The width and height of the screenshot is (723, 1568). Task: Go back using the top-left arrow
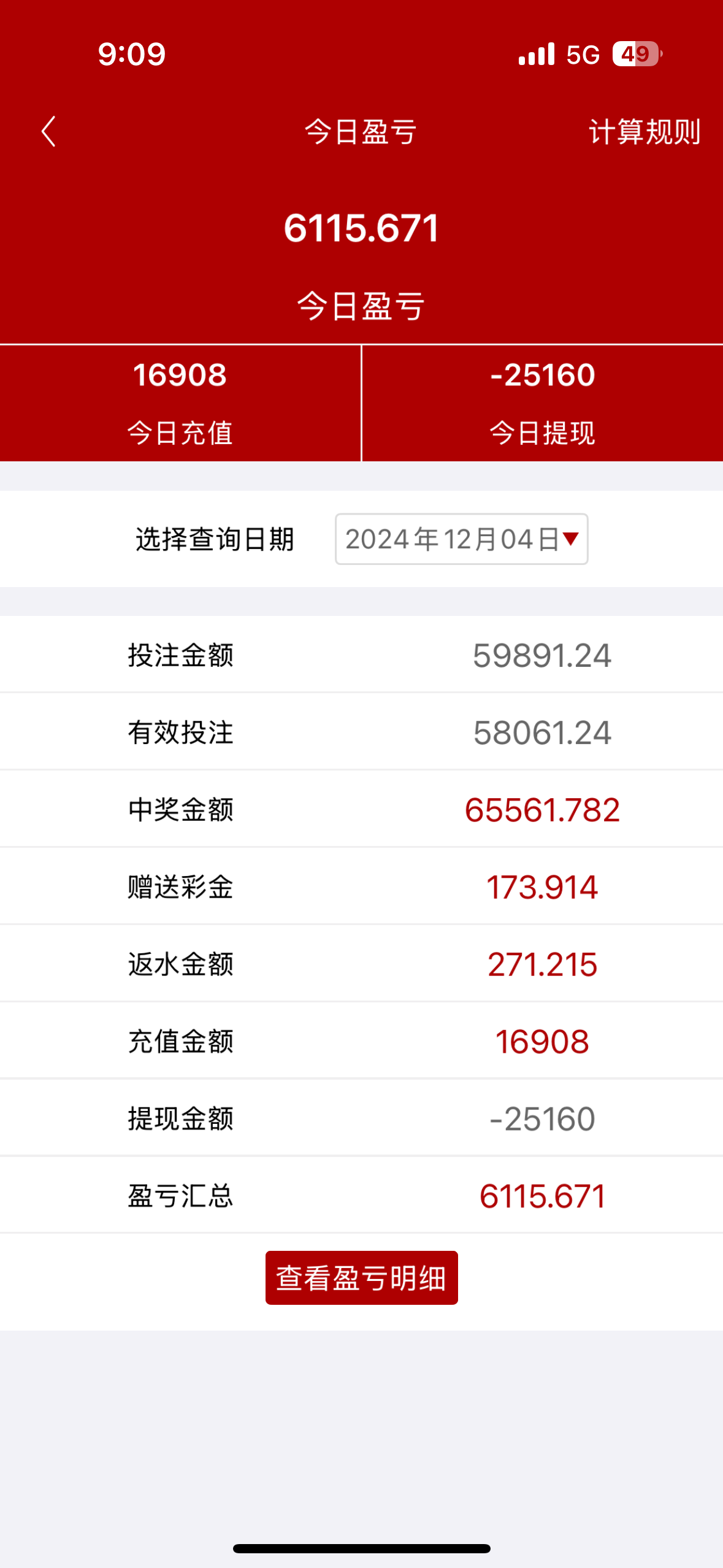(48, 132)
